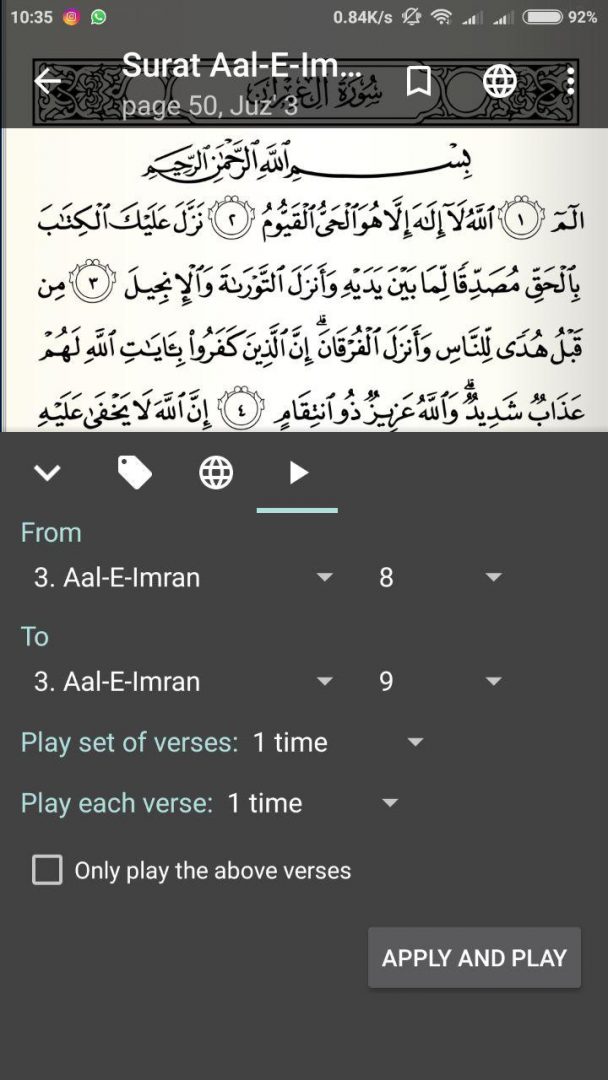The width and height of the screenshot is (608, 1080).
Task: Switch to the translation globe tab
Action: coord(216,473)
